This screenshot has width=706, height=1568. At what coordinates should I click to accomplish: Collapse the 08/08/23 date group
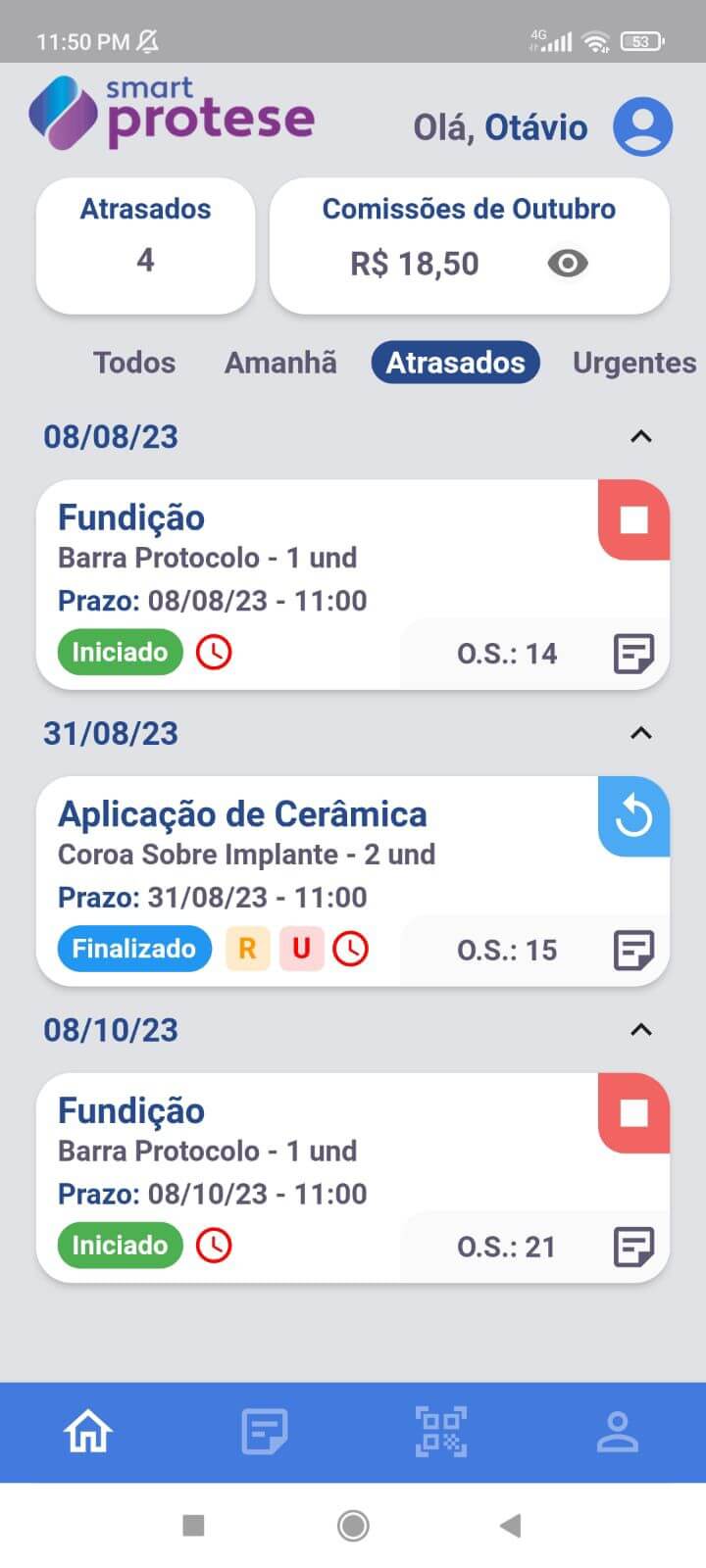(640, 437)
